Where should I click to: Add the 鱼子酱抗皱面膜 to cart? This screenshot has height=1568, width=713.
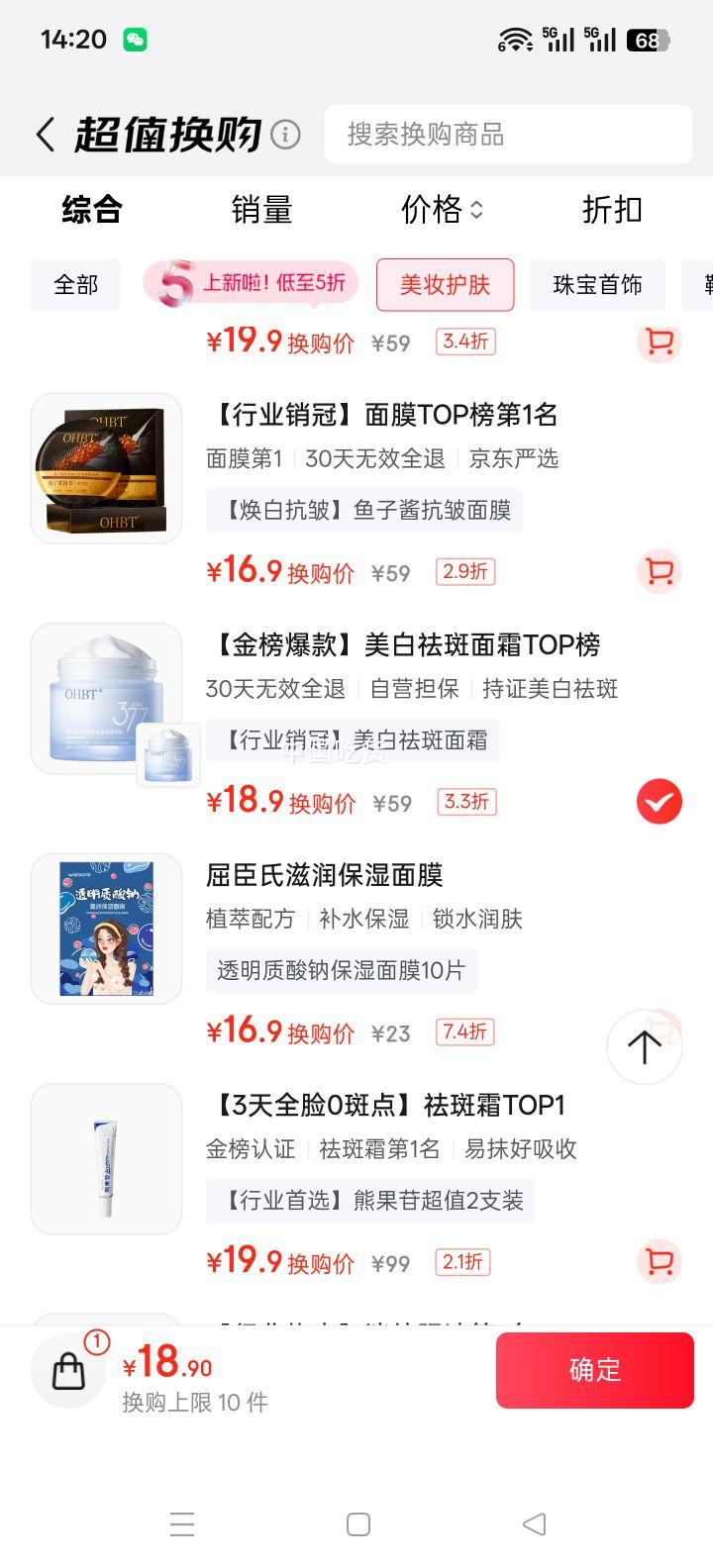pyautogui.click(x=659, y=571)
